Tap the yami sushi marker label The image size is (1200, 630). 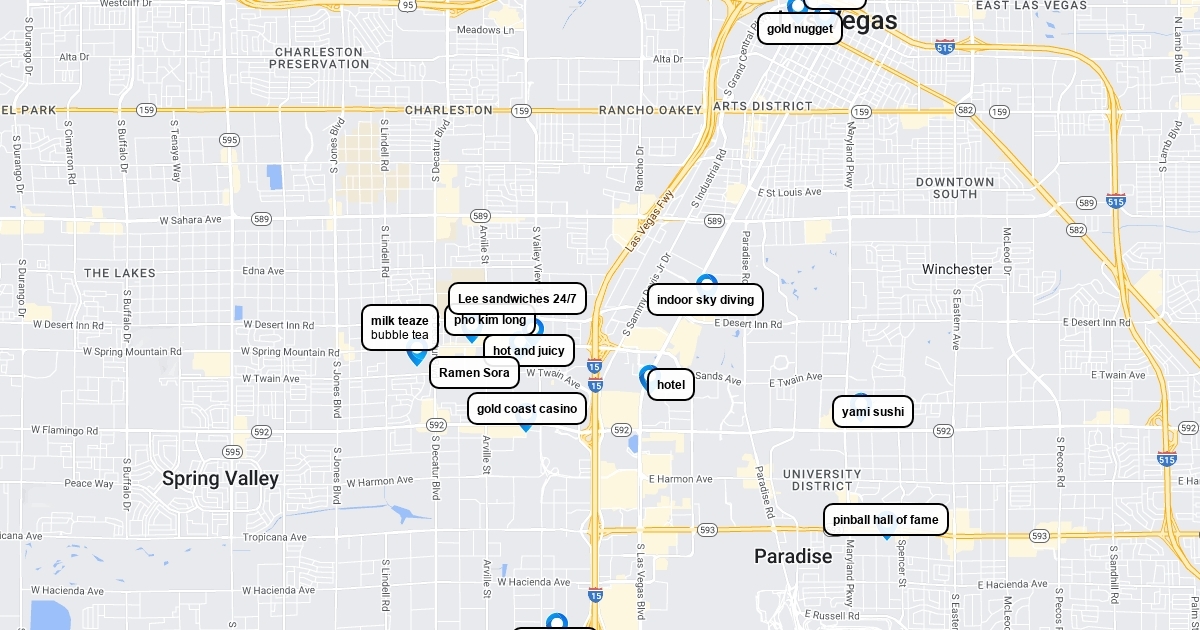click(x=872, y=412)
